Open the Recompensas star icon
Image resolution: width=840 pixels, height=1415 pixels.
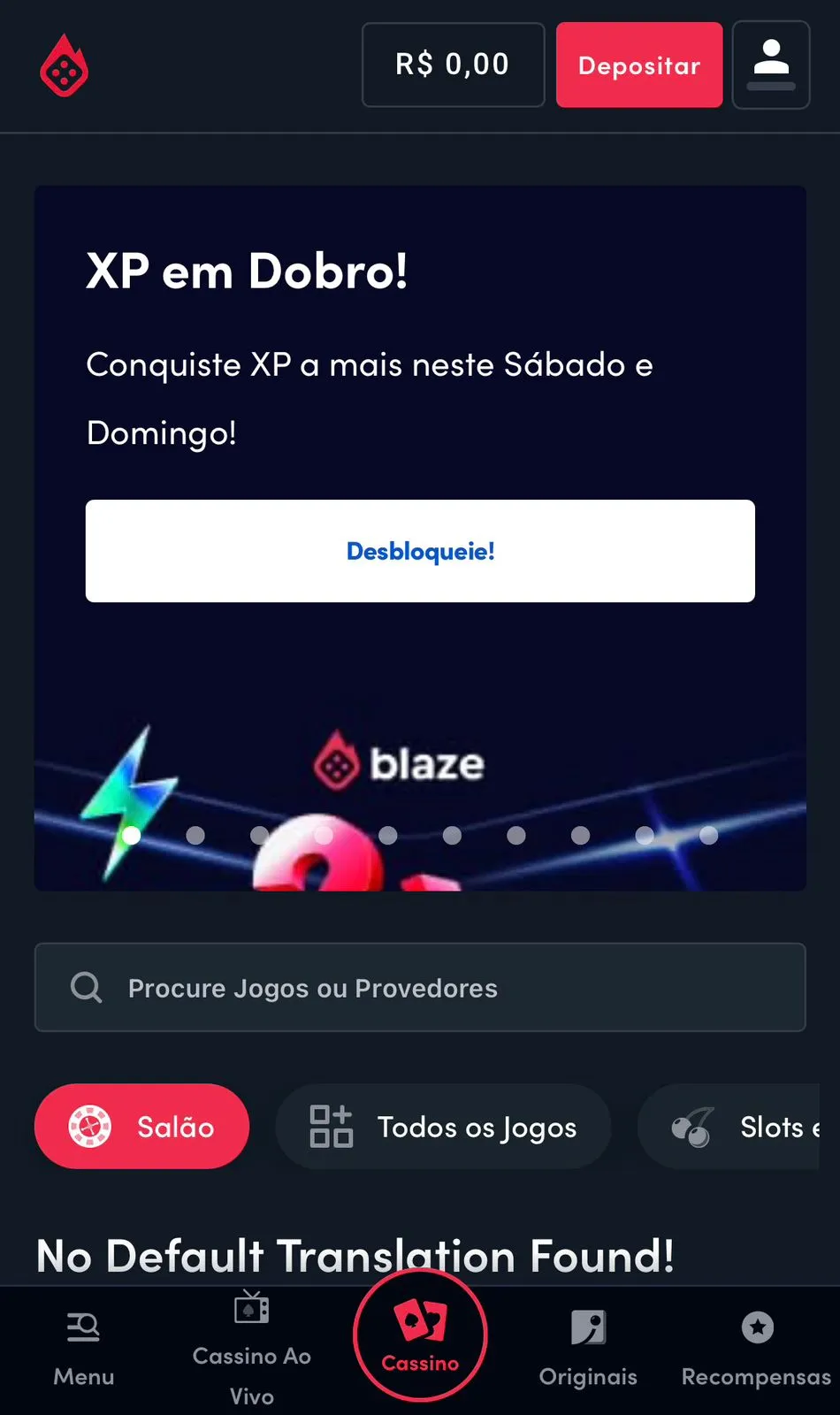(x=756, y=1326)
